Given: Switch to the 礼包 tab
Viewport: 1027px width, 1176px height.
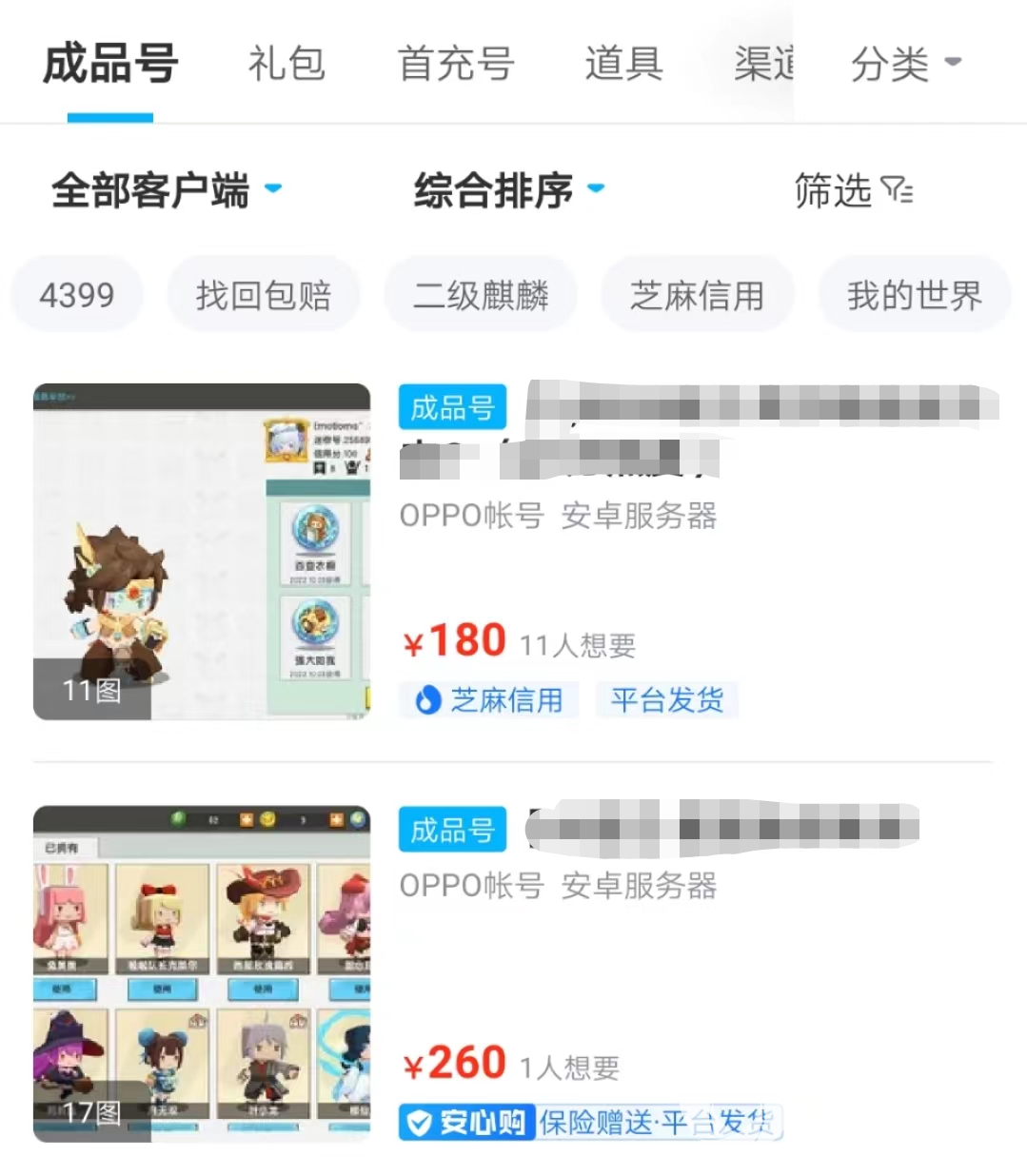Looking at the screenshot, I should (x=286, y=65).
